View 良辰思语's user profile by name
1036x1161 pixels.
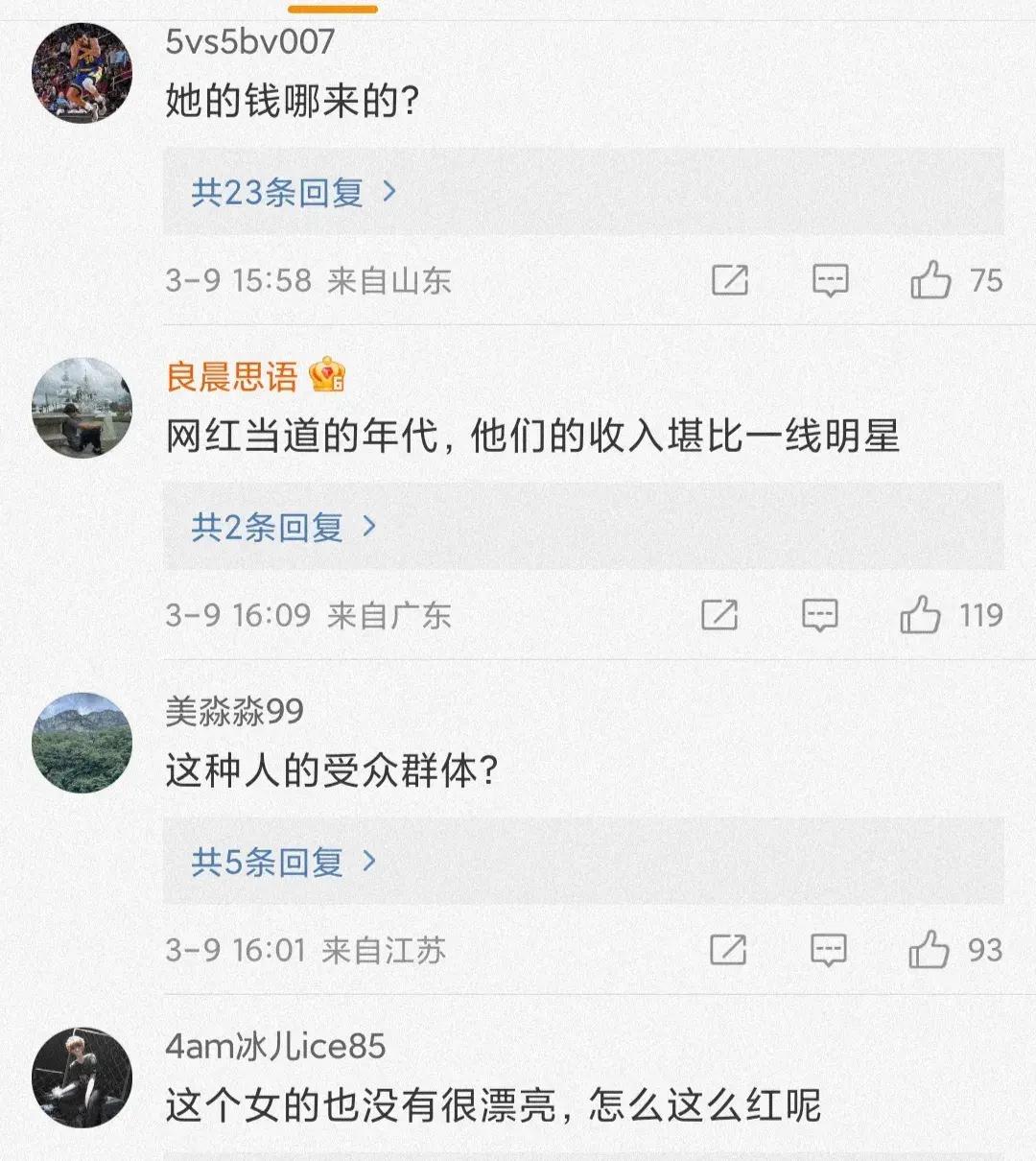point(232,377)
